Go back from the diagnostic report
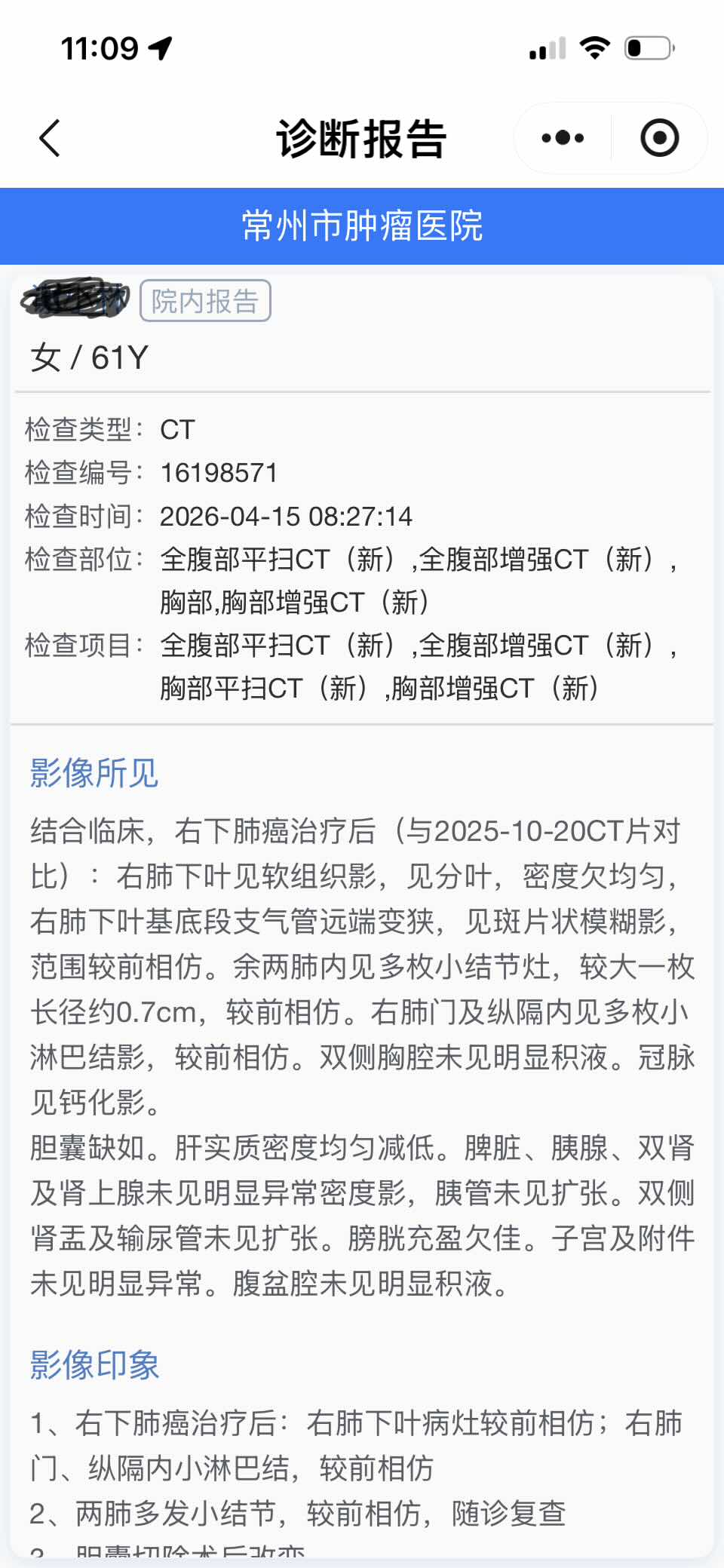 (x=50, y=138)
